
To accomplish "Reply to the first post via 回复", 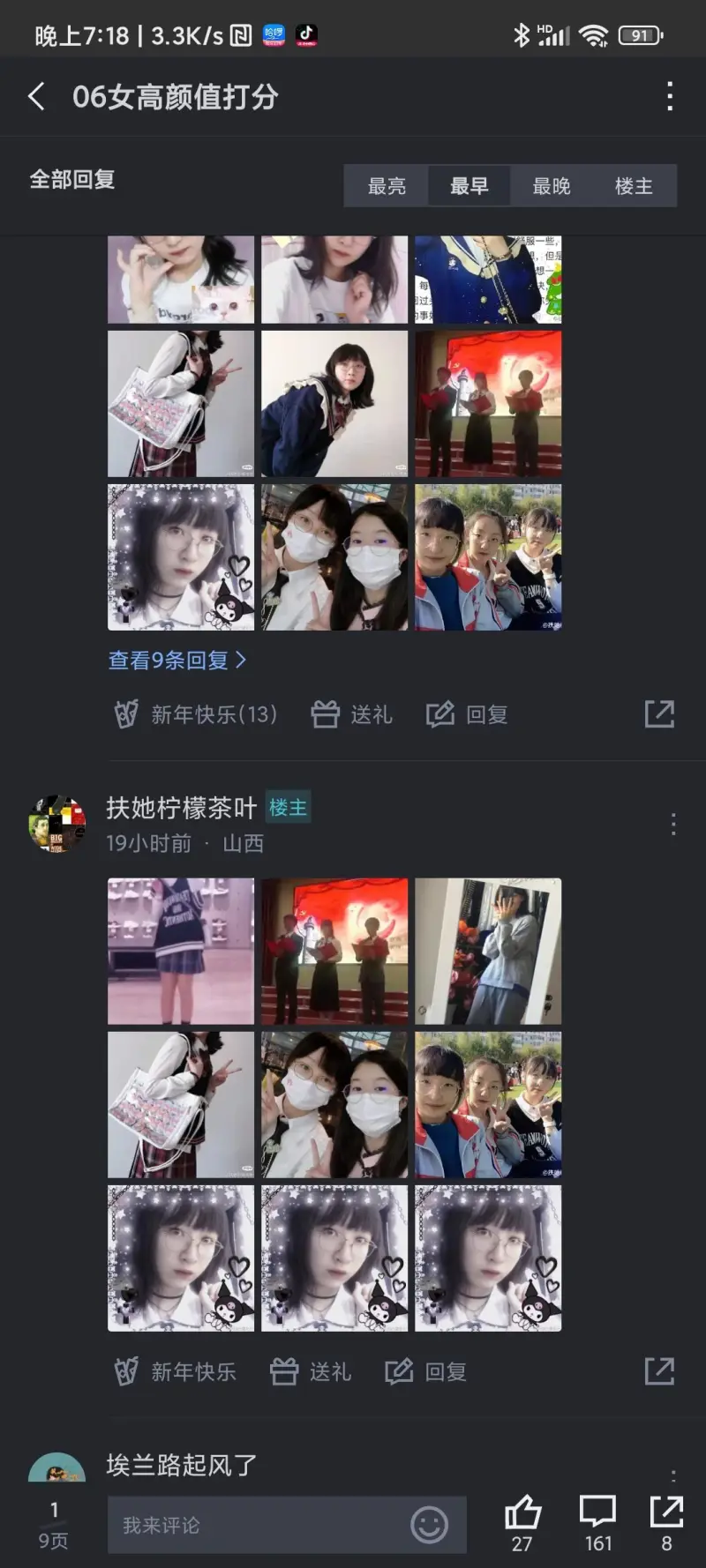I will coord(467,714).
